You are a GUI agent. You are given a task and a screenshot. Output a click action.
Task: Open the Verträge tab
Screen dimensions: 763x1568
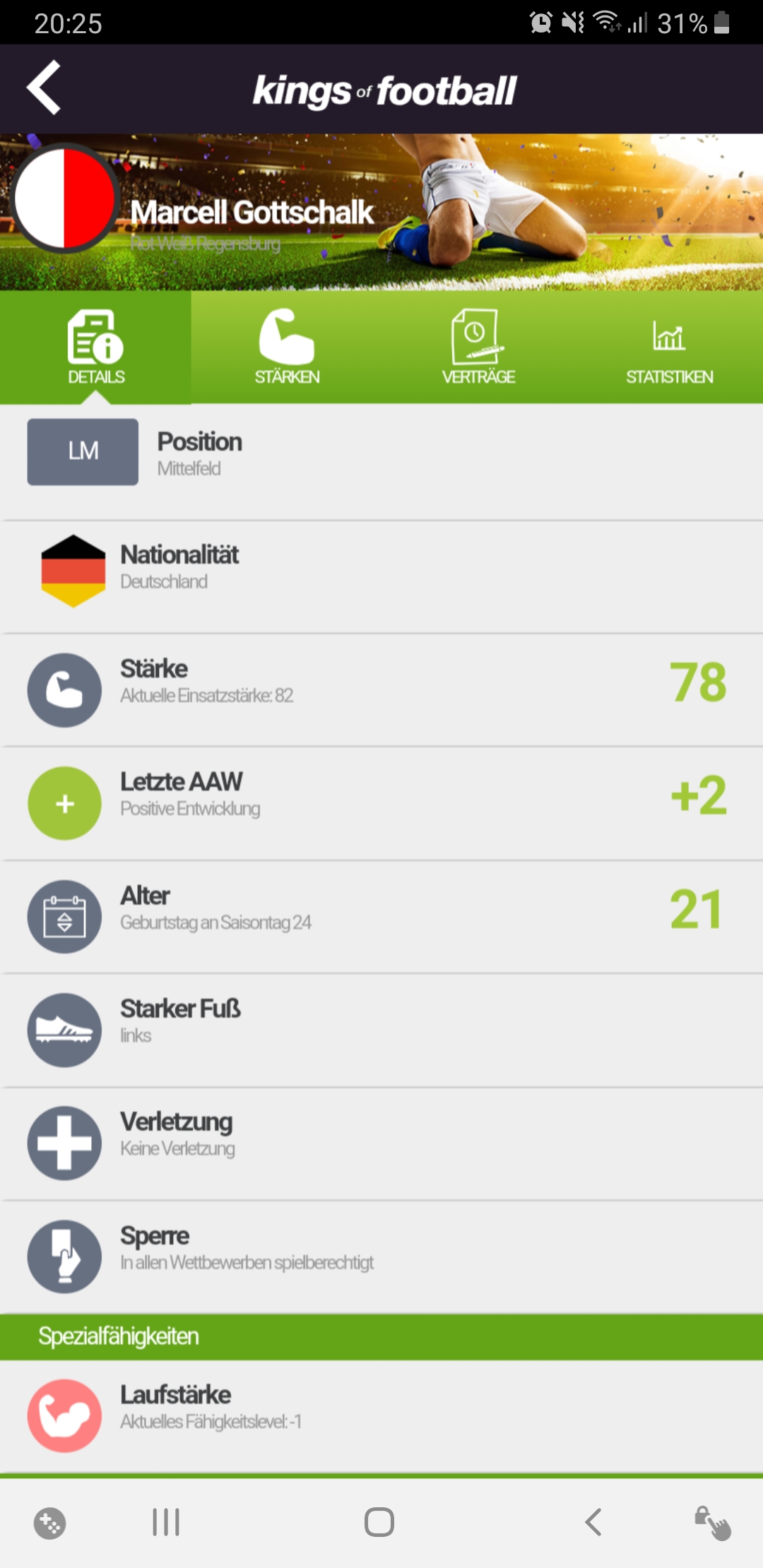coord(478,348)
